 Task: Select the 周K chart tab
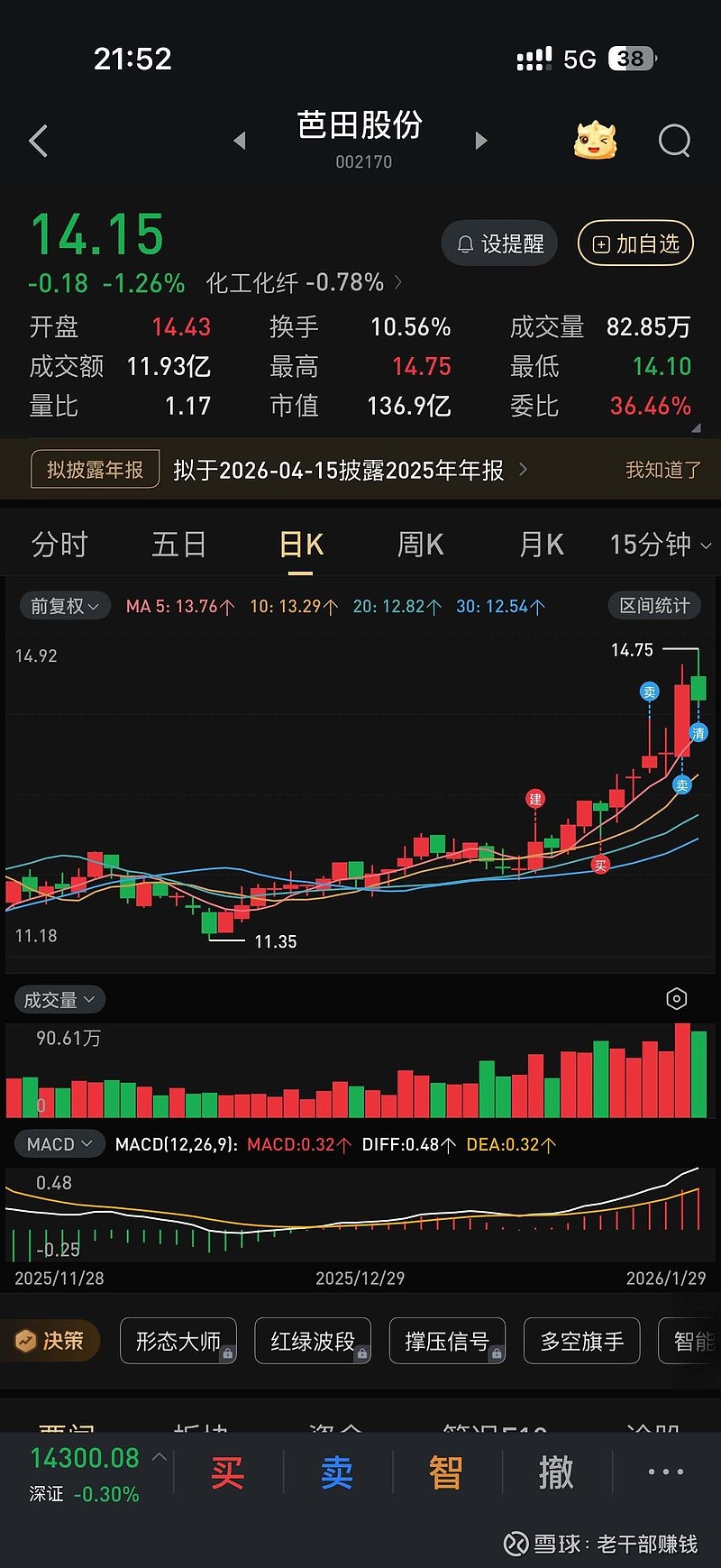[420, 545]
